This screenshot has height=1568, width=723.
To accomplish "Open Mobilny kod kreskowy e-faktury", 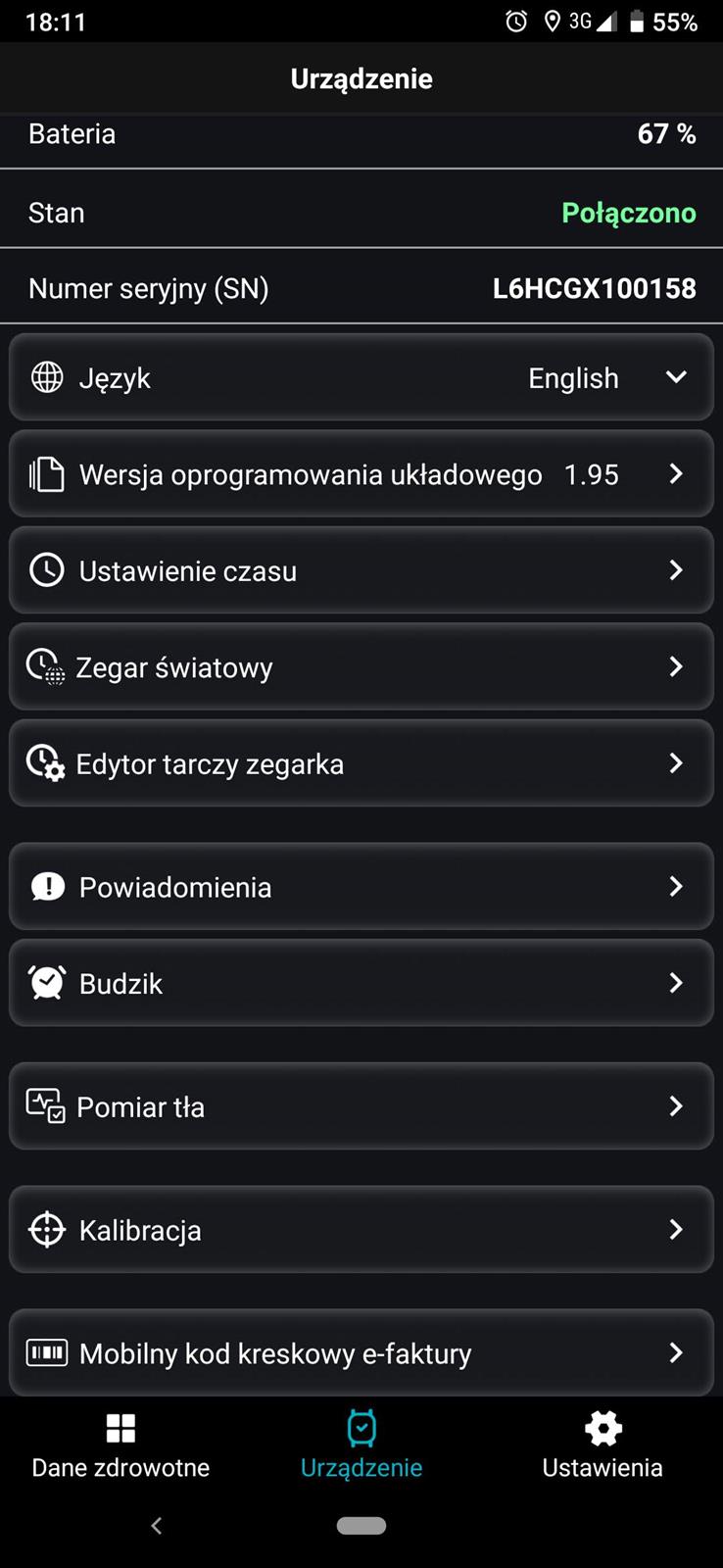I will (x=361, y=1353).
